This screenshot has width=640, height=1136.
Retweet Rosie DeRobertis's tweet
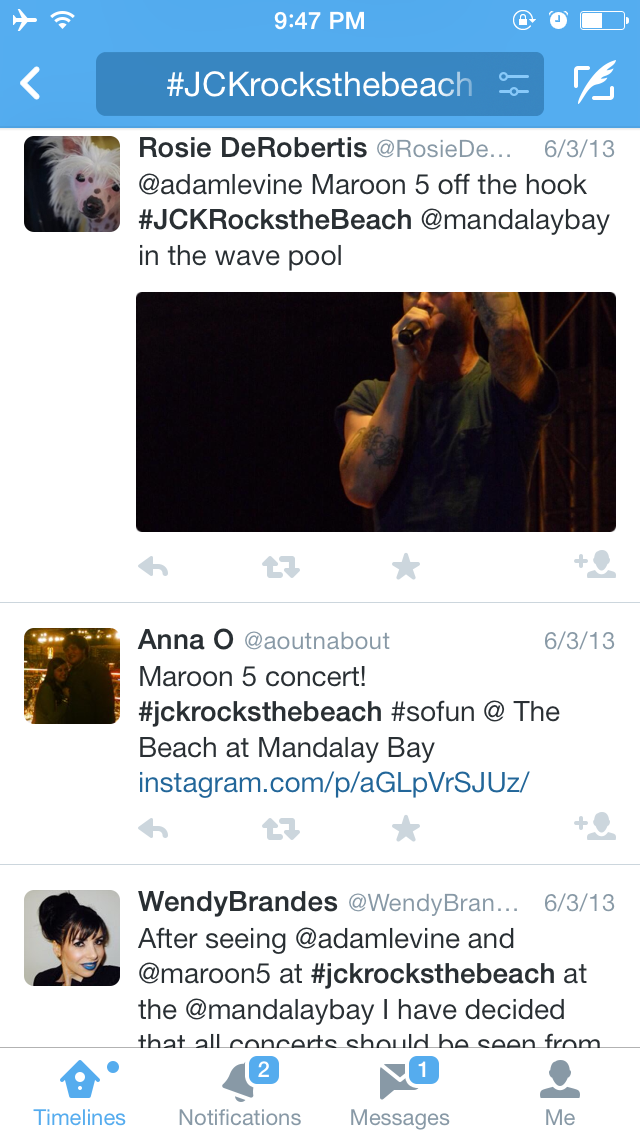click(x=280, y=567)
